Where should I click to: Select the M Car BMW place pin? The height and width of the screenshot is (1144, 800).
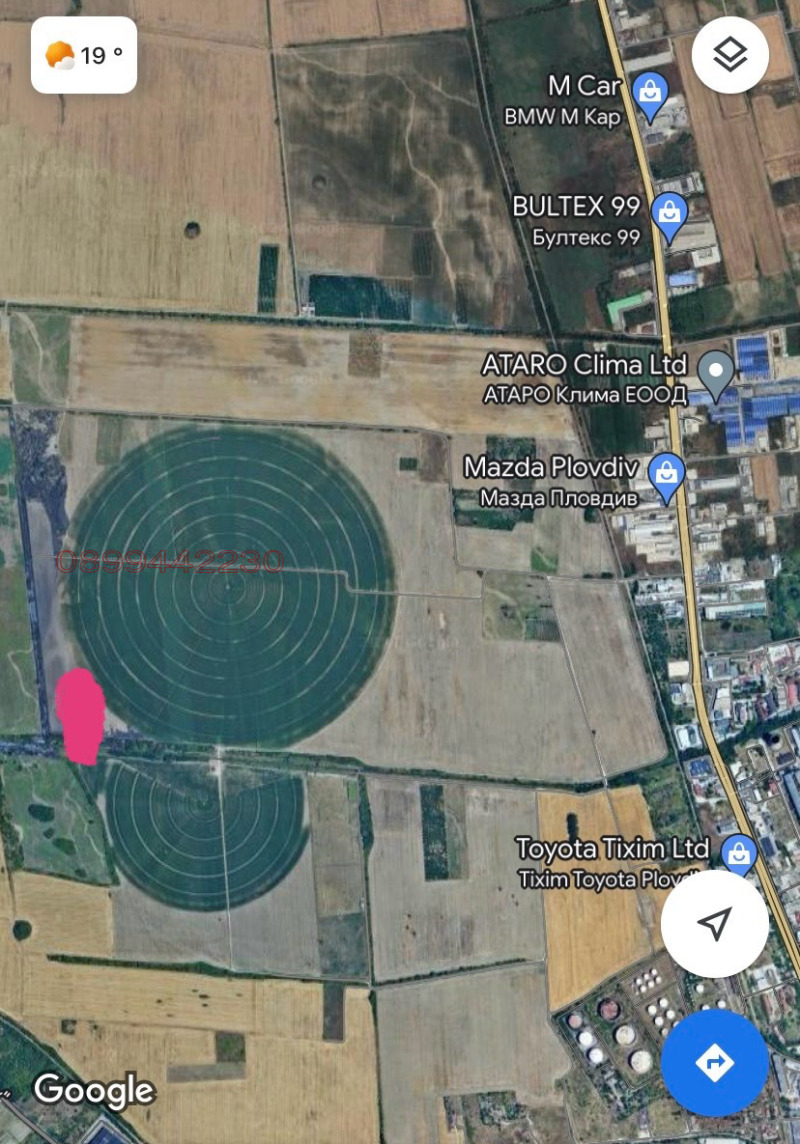pyautogui.click(x=651, y=97)
